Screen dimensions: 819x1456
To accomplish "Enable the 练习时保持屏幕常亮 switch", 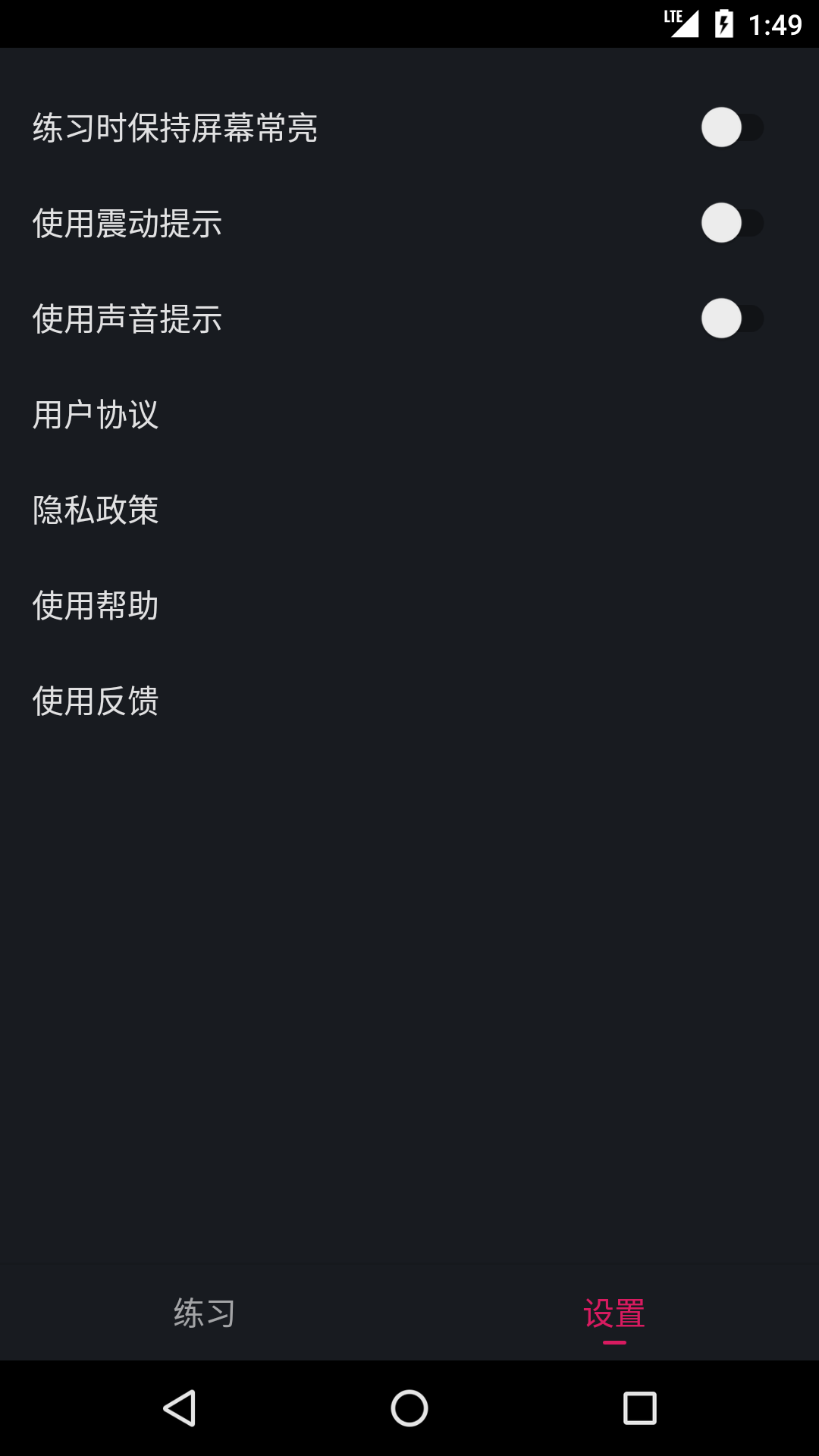I will [x=732, y=127].
